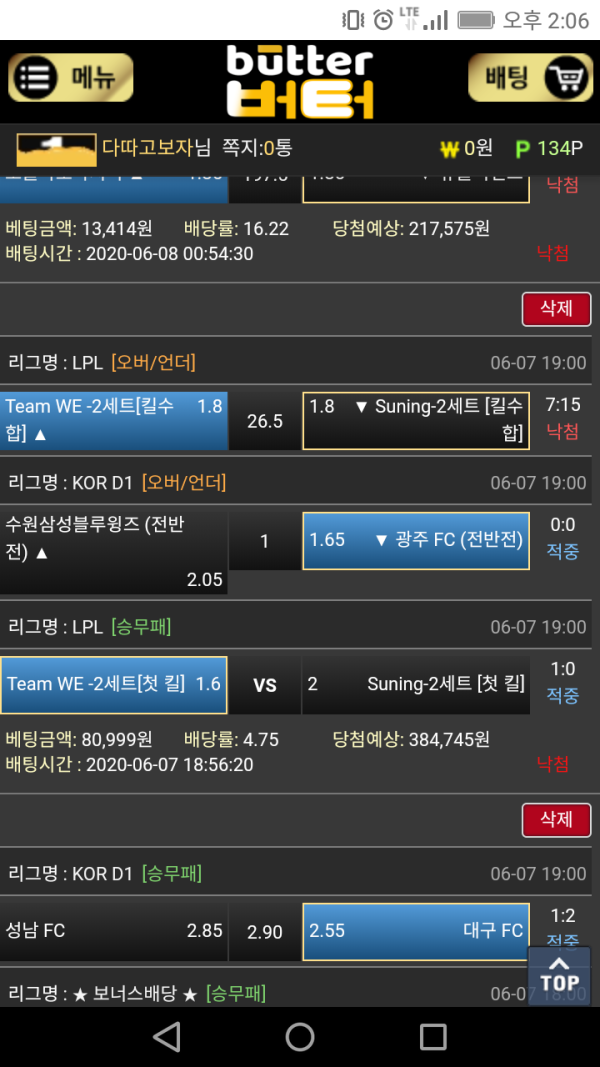Go back using the system back button

pos(167,1037)
